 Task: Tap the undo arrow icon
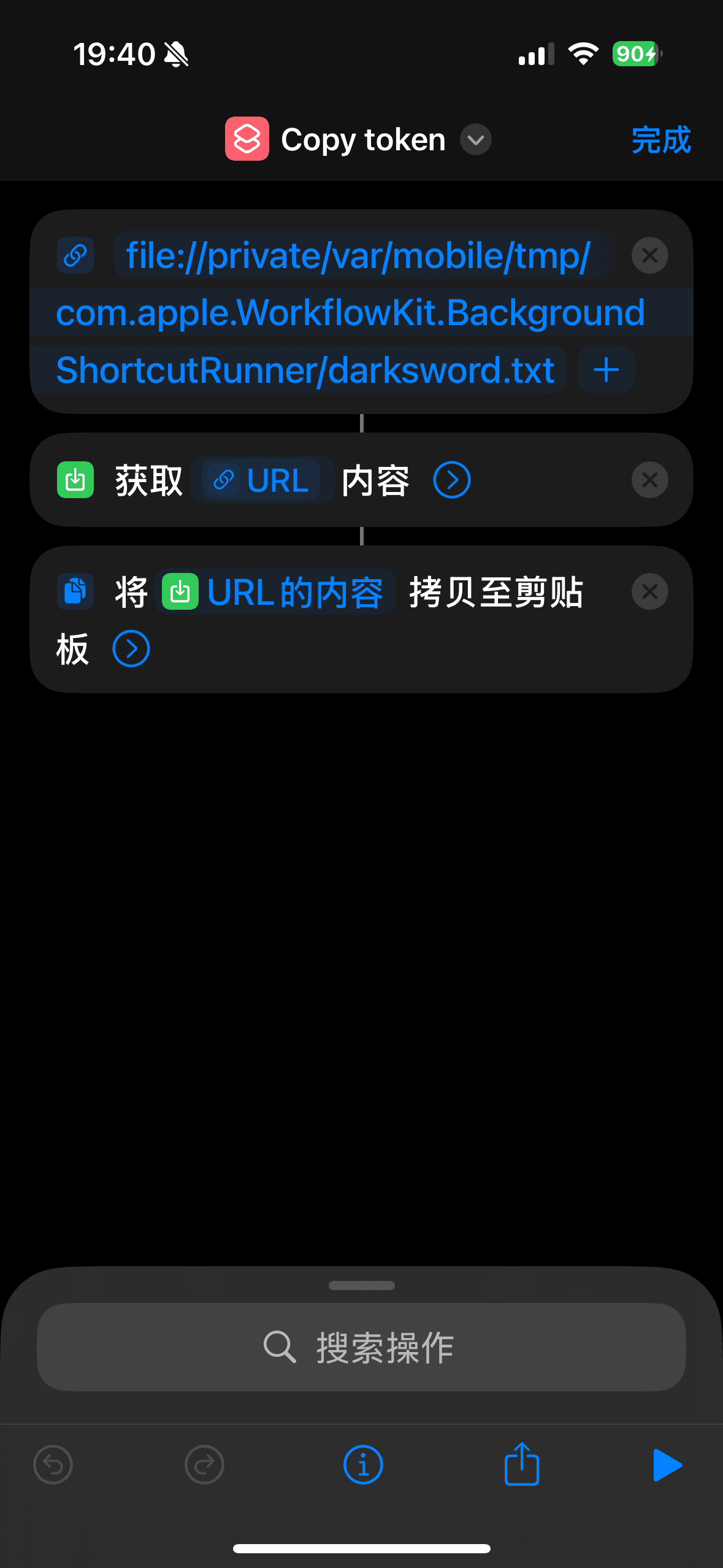(x=53, y=1465)
